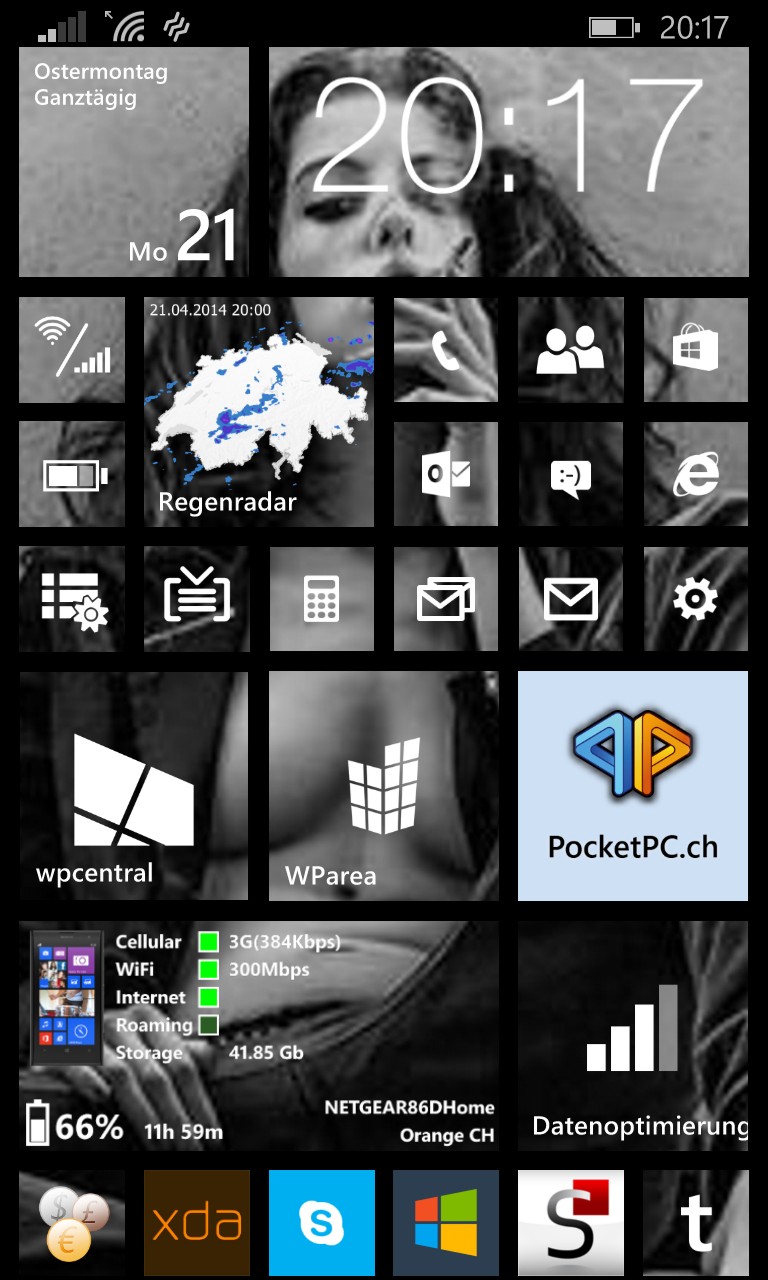Open the Outlook mail tile
Screen dimensions: 768x1280
coord(446,474)
